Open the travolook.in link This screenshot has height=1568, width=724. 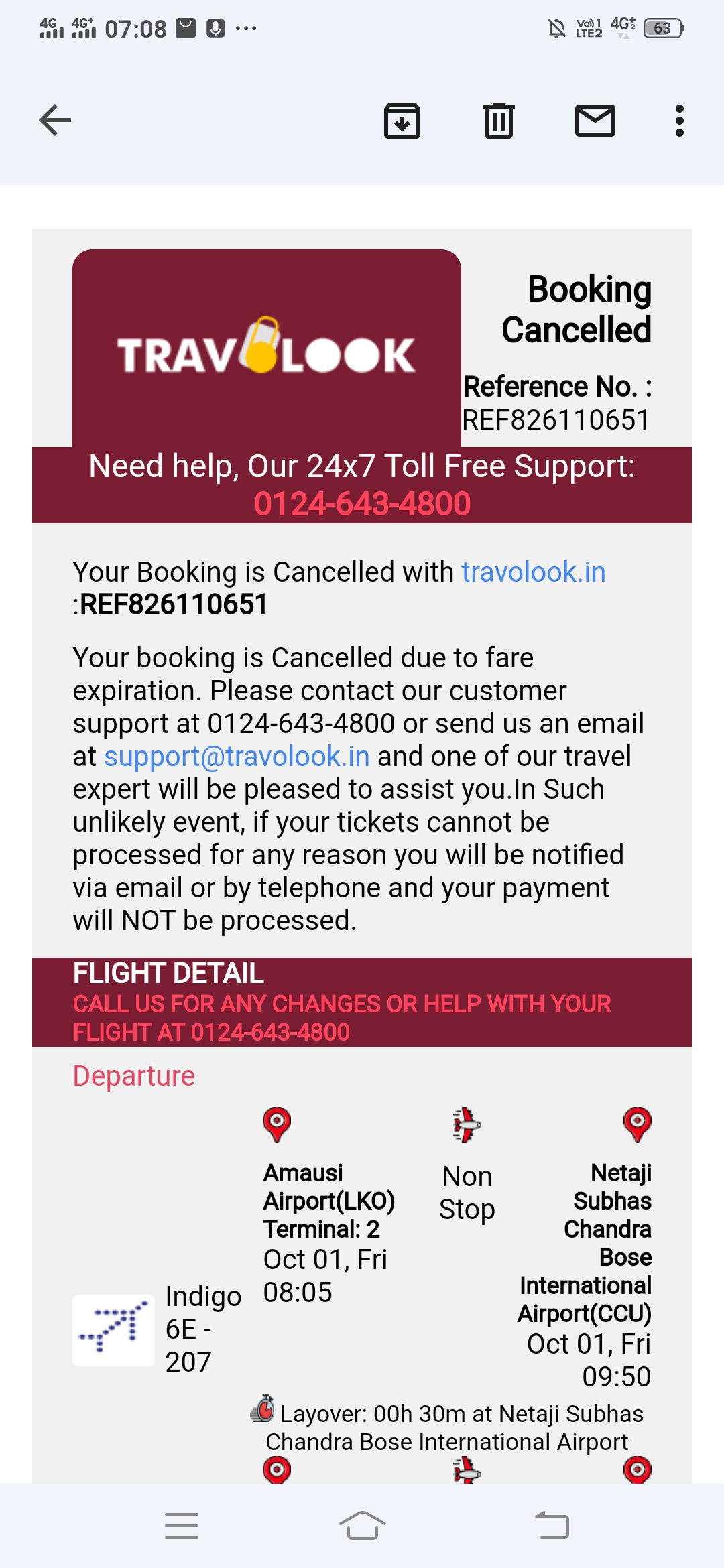click(533, 572)
